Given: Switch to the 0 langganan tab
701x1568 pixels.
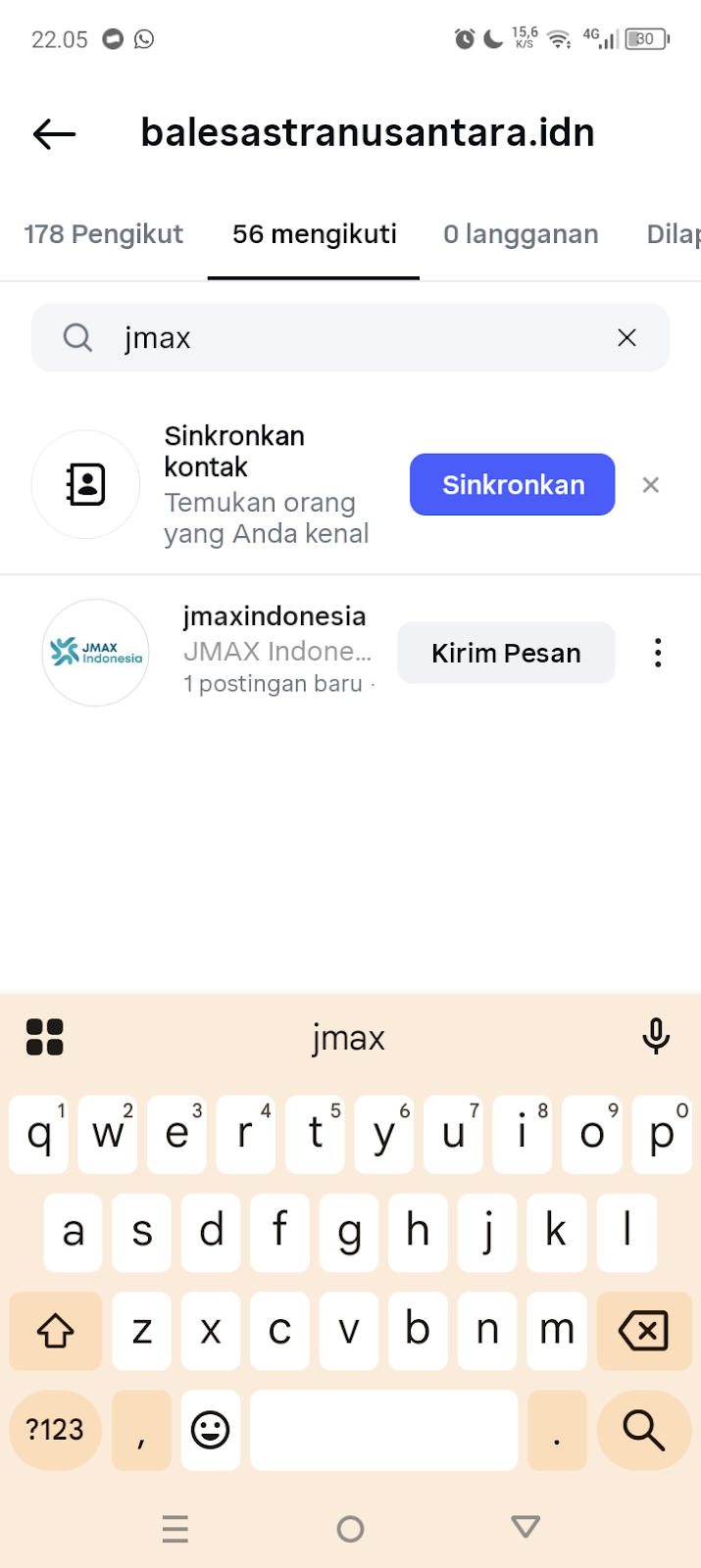Looking at the screenshot, I should coord(521,234).
